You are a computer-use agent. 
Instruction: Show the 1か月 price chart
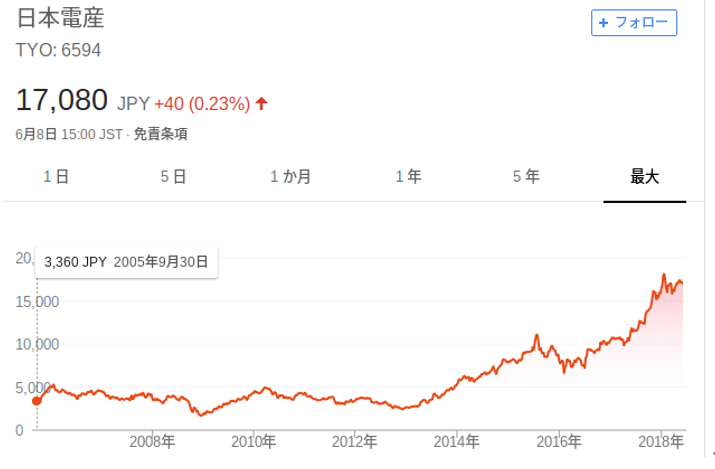291,177
